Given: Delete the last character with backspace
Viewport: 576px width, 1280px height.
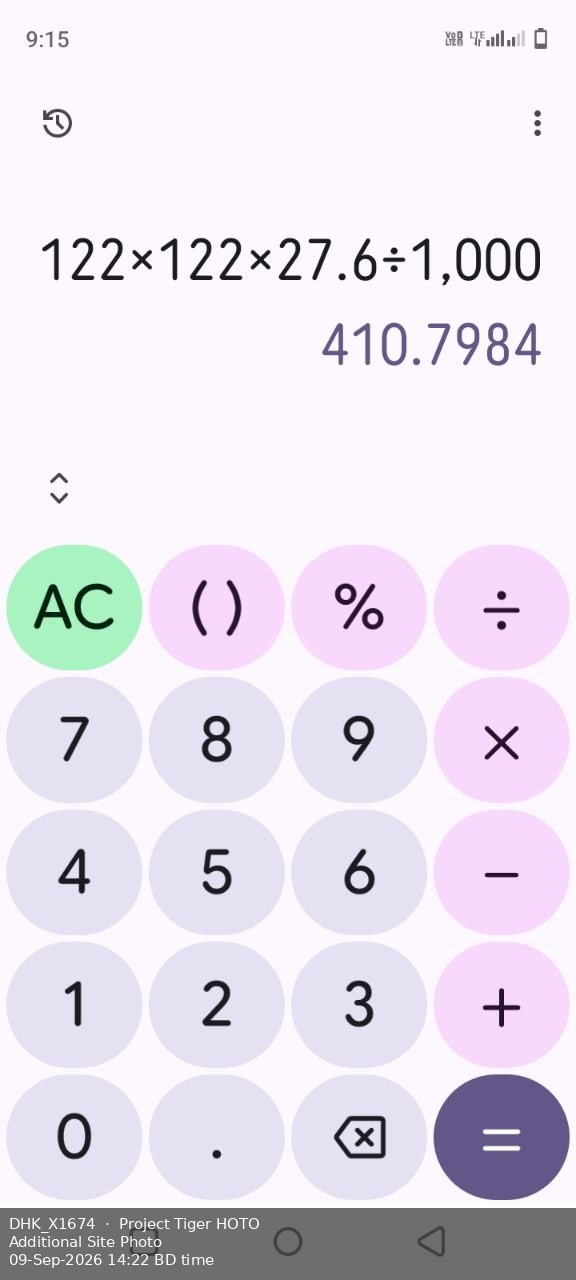Looking at the screenshot, I should pos(359,1137).
